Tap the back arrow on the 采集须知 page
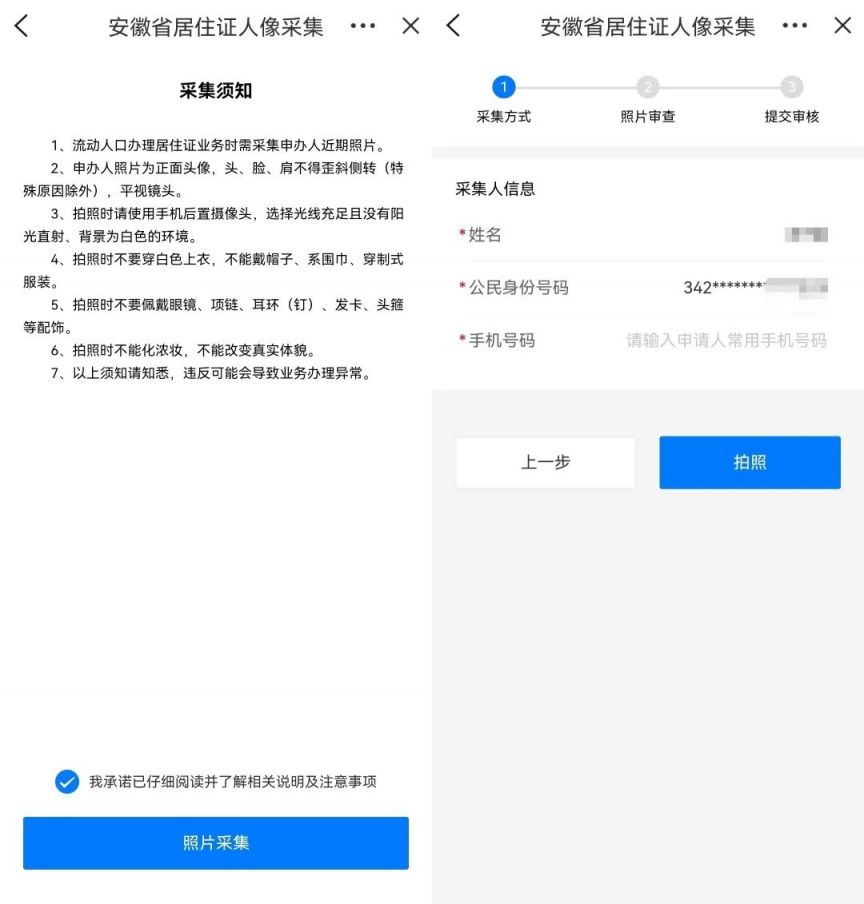The width and height of the screenshot is (864, 904). (21, 27)
